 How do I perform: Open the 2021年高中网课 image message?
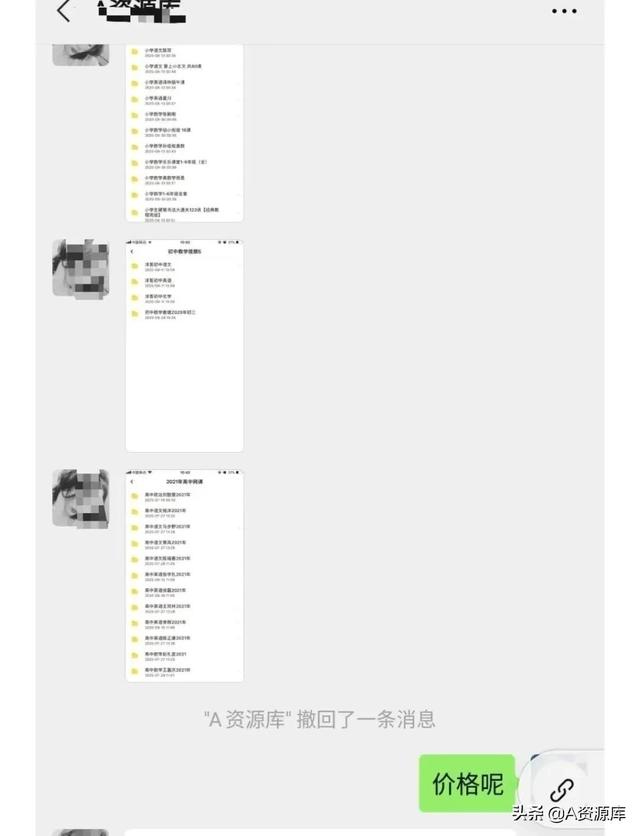[184, 576]
